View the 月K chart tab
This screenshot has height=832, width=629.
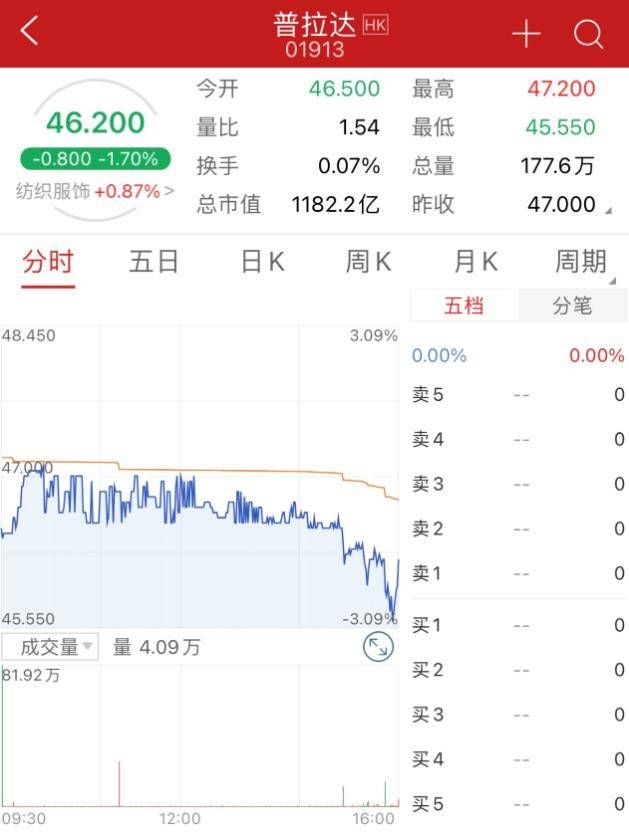pos(475,263)
